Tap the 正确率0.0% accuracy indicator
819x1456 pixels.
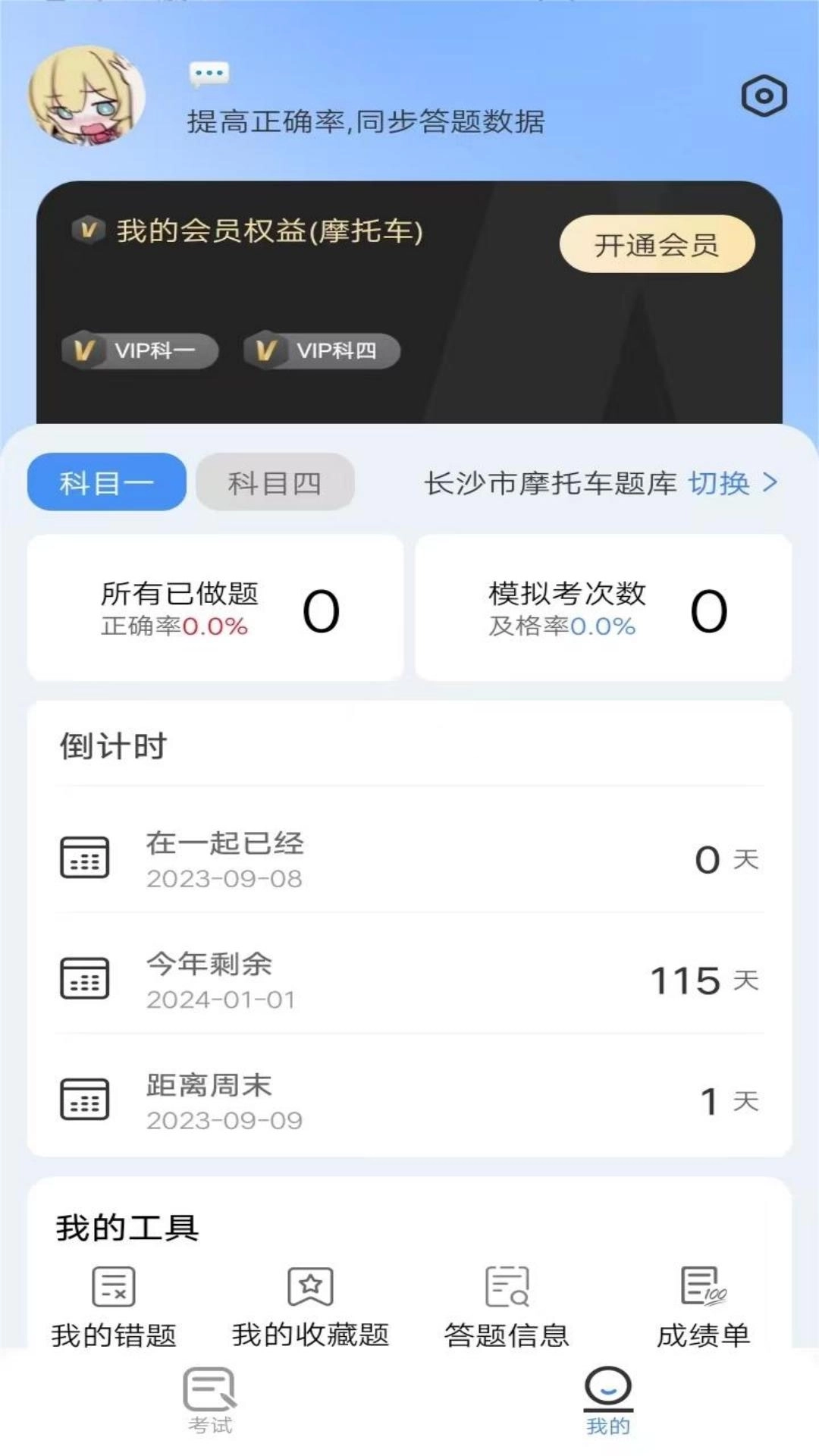[x=173, y=627]
